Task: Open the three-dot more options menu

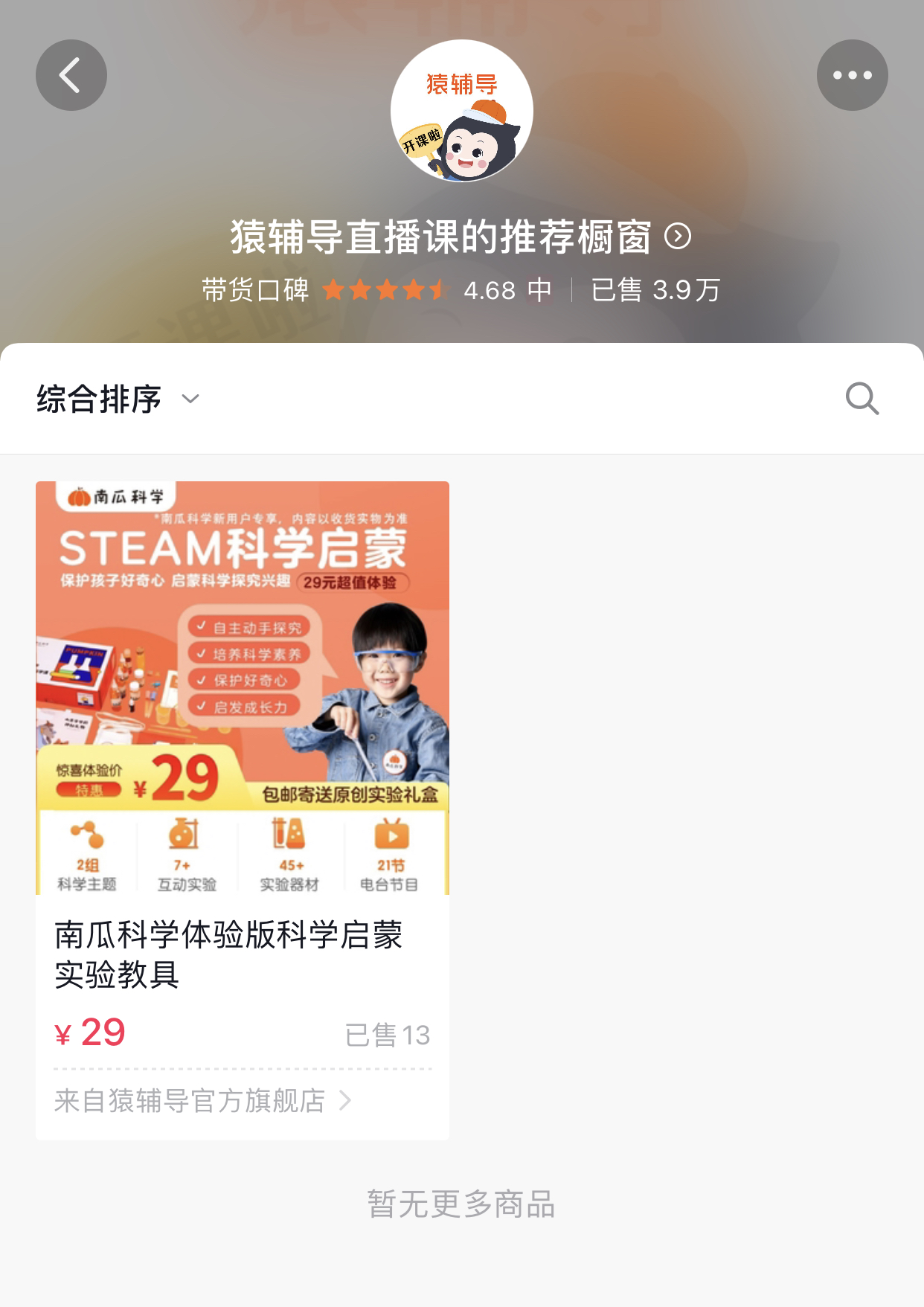Action: (852, 75)
